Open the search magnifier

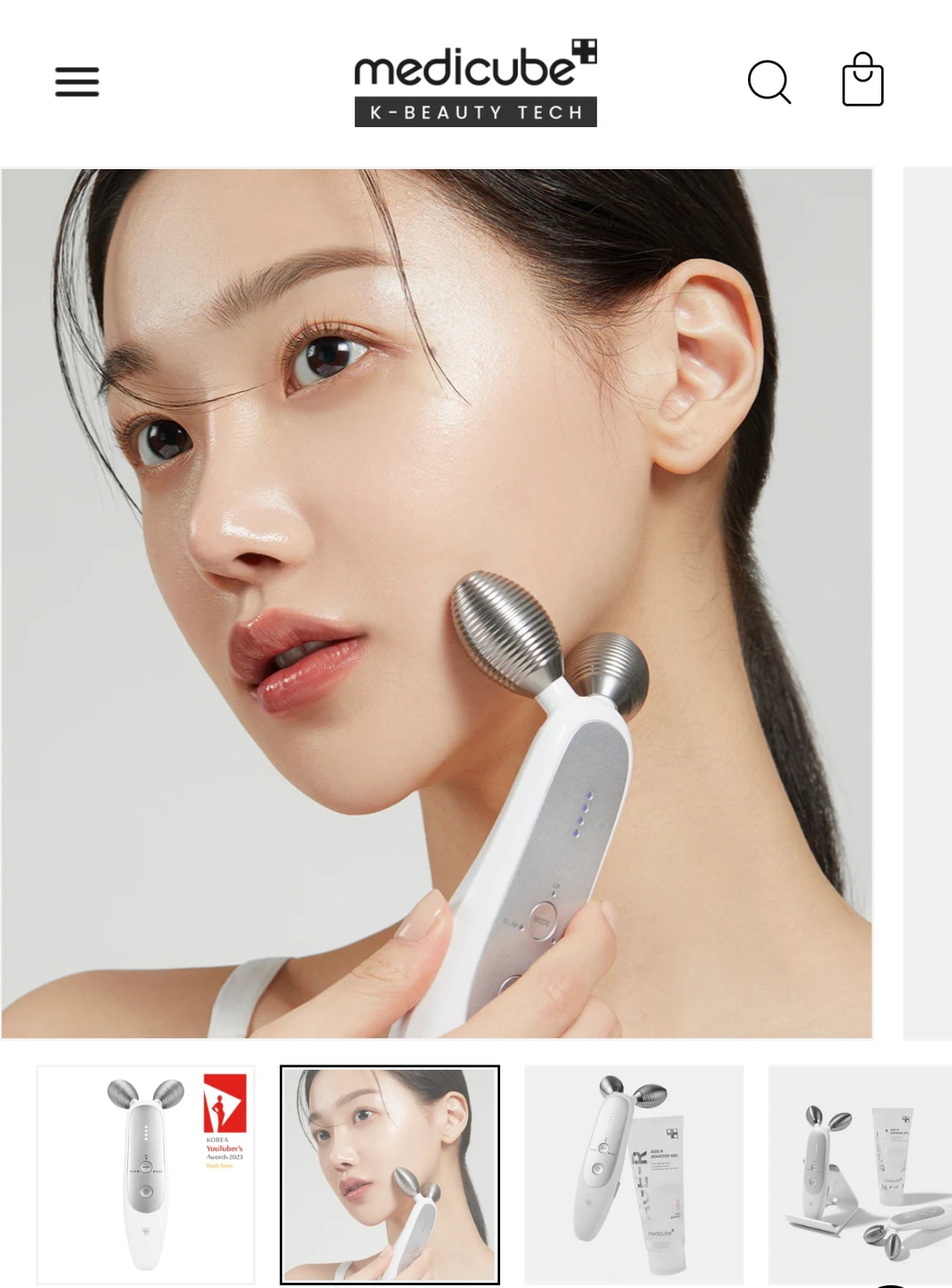click(769, 82)
